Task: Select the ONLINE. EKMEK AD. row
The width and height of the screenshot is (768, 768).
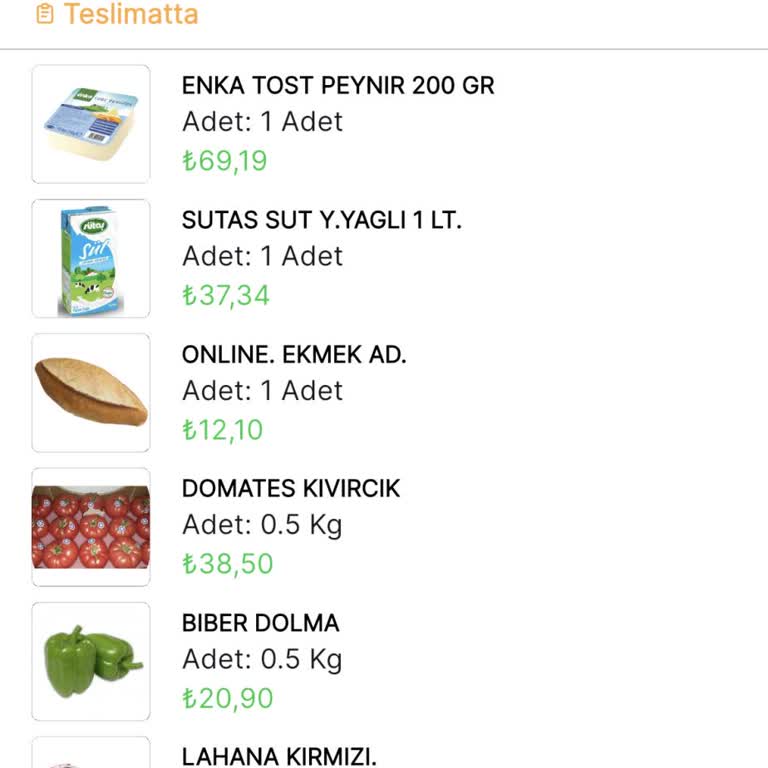Action: click(294, 355)
